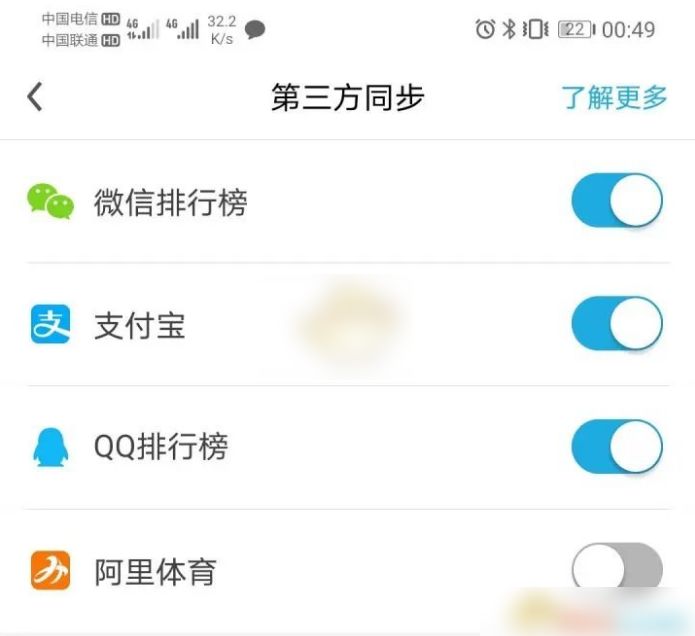Screen dimensions: 695x636
Task: Toggle off QQ排行榜 sync
Action: point(616,446)
